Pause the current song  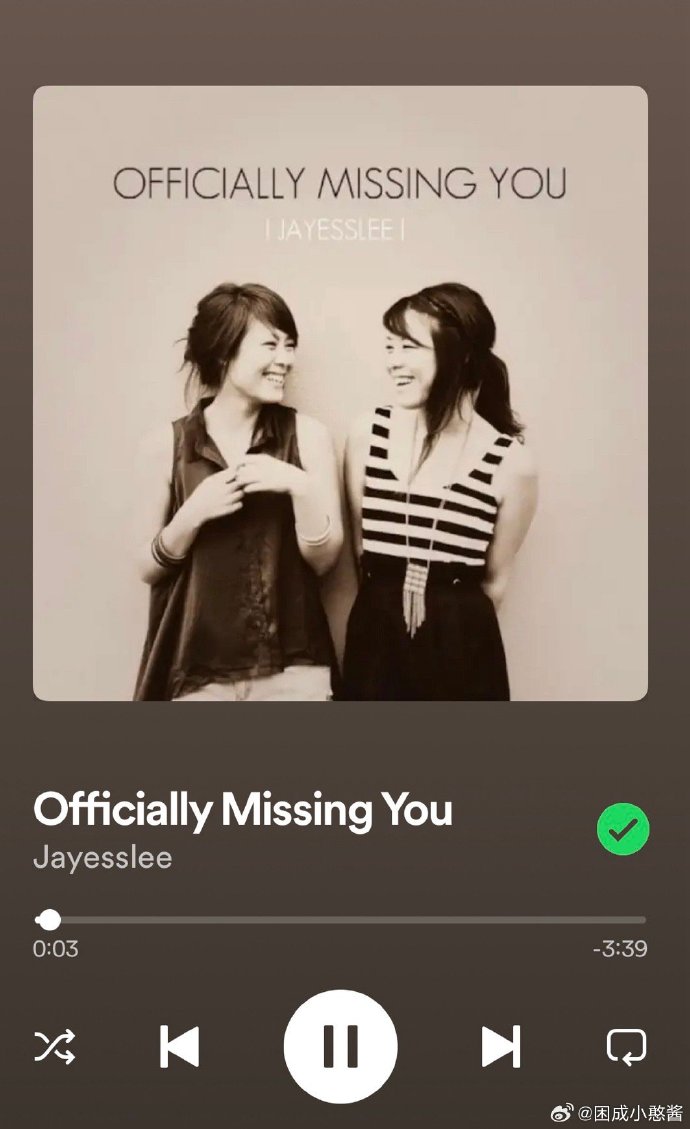[340, 1046]
